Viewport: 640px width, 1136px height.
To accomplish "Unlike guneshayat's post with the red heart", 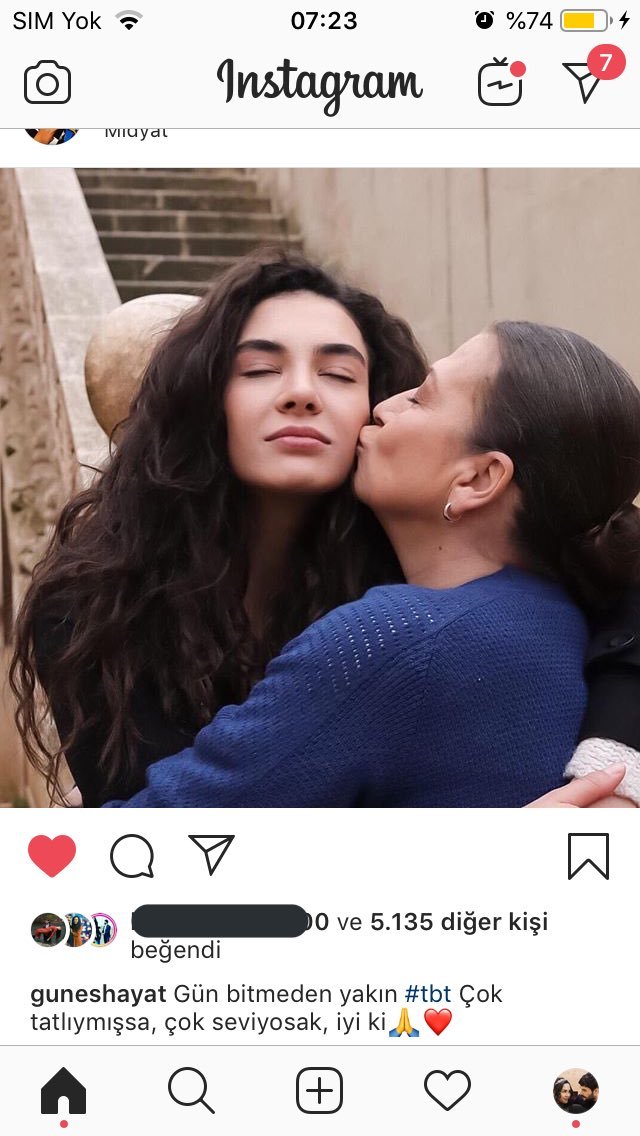I will click(52, 856).
